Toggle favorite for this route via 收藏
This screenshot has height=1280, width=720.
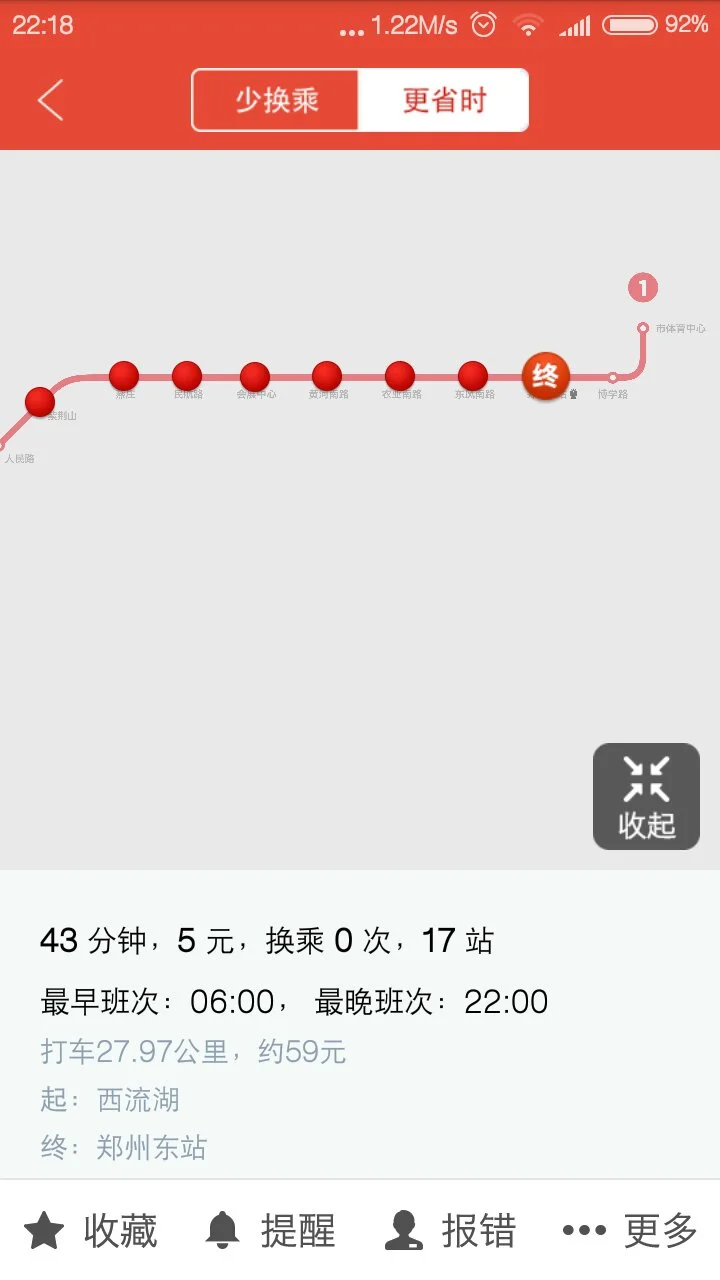coord(95,1231)
